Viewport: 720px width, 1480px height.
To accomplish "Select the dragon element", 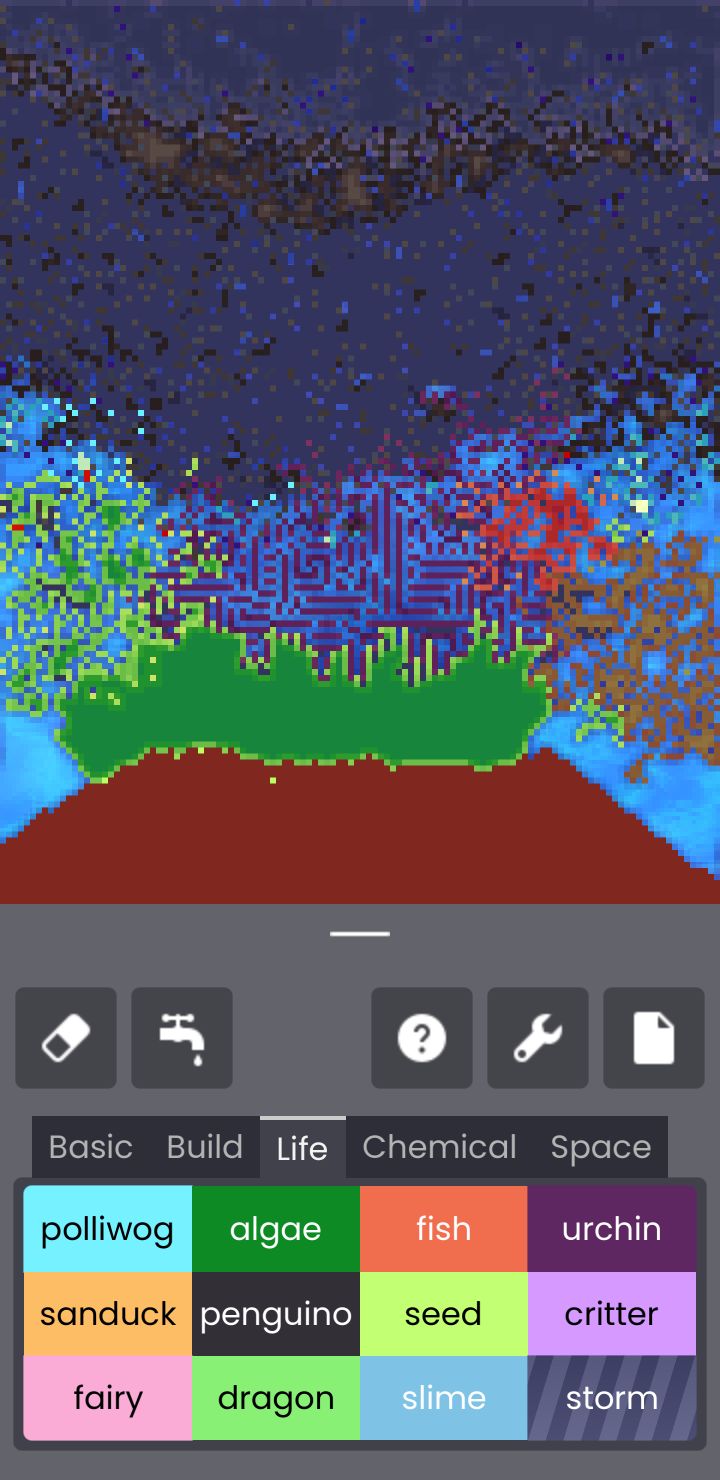I will [276, 1398].
